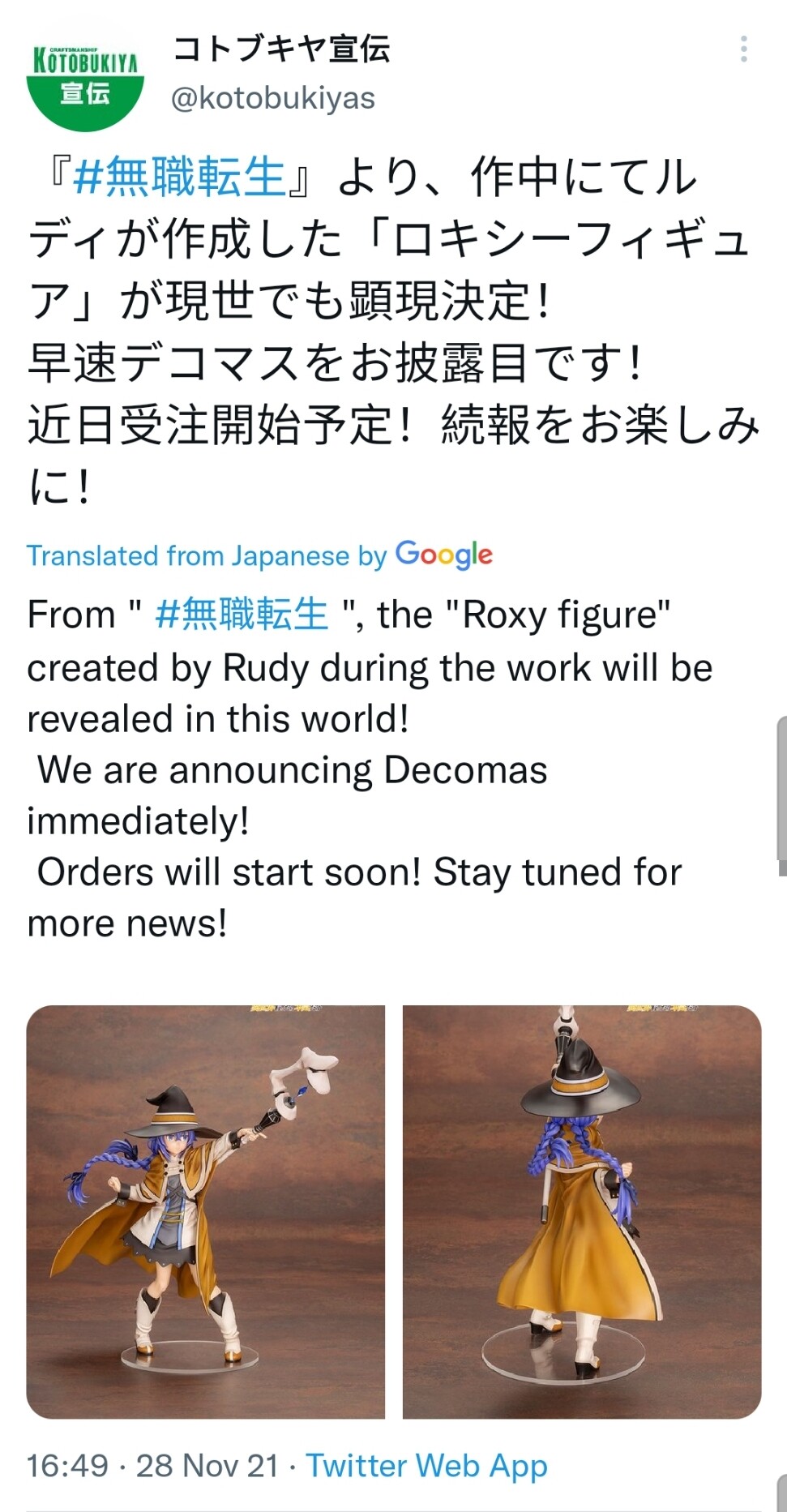Open the tweet overflow menu
The width and height of the screenshot is (787, 1512).
pyautogui.click(x=743, y=49)
